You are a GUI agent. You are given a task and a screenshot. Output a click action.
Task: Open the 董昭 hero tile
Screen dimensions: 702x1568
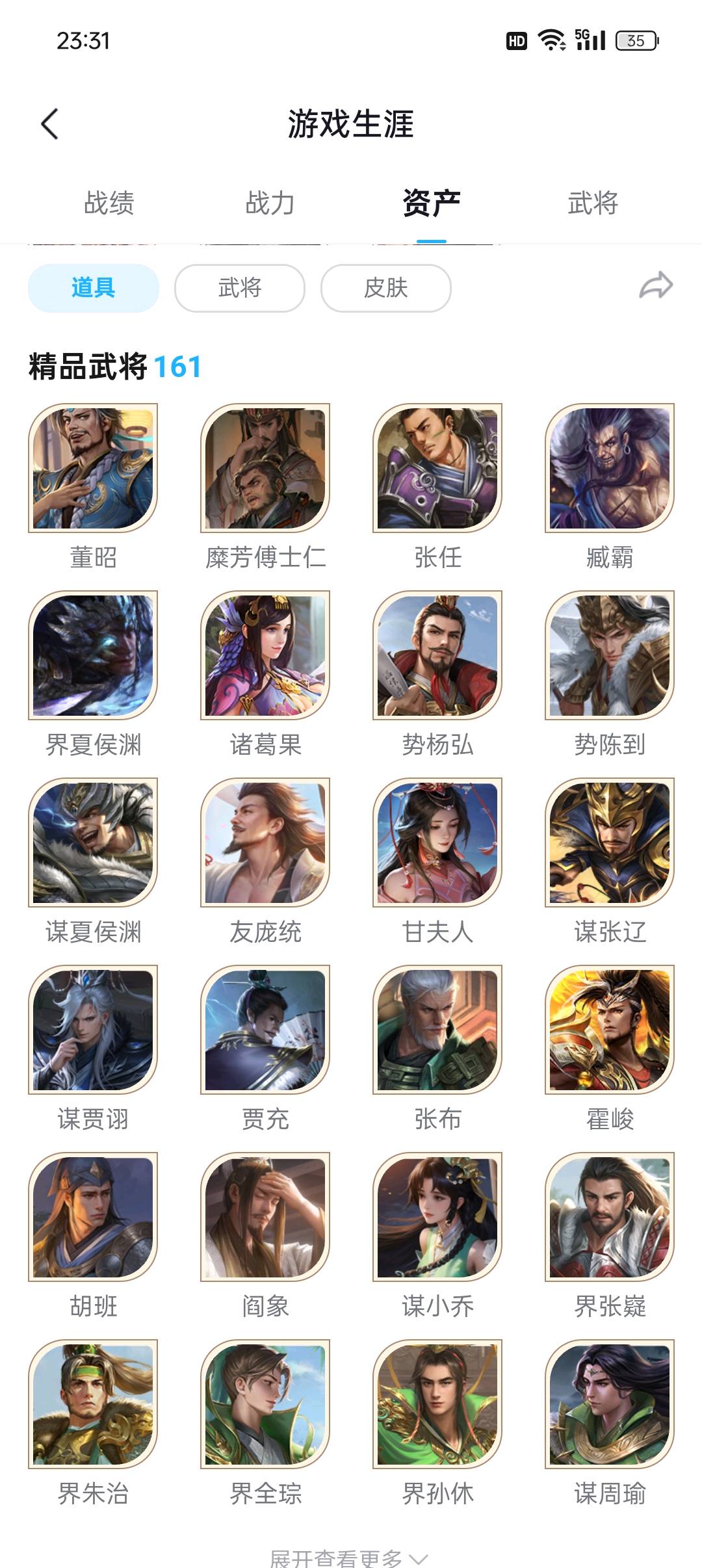(93, 468)
